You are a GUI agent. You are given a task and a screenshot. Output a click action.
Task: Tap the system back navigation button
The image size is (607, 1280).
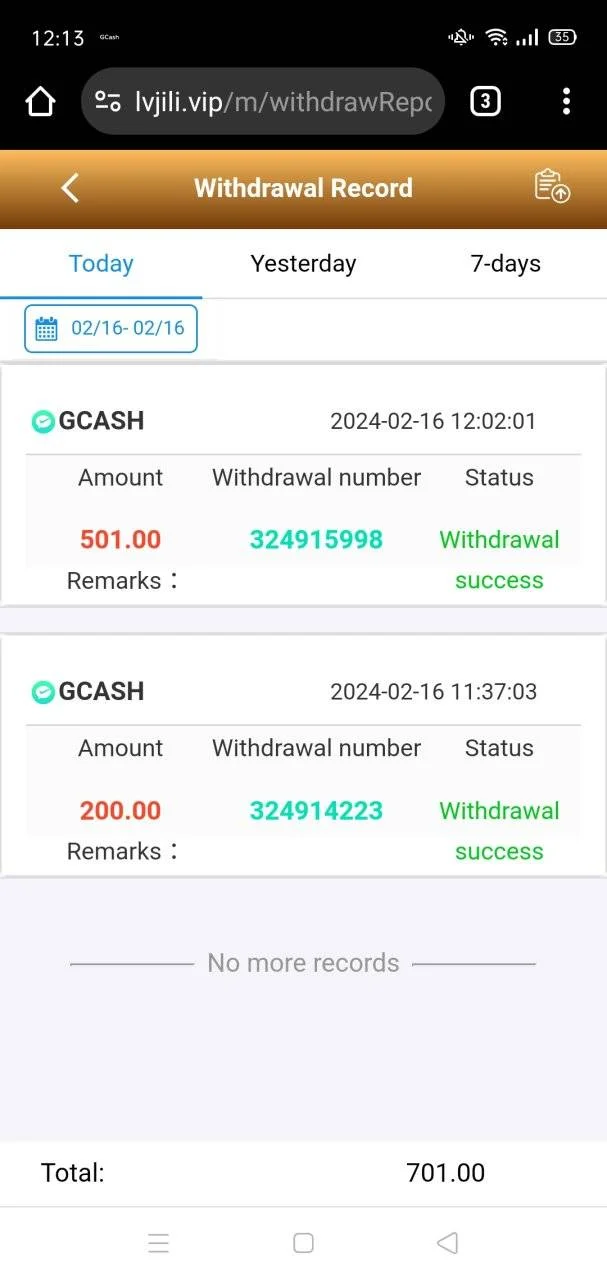pos(447,1243)
